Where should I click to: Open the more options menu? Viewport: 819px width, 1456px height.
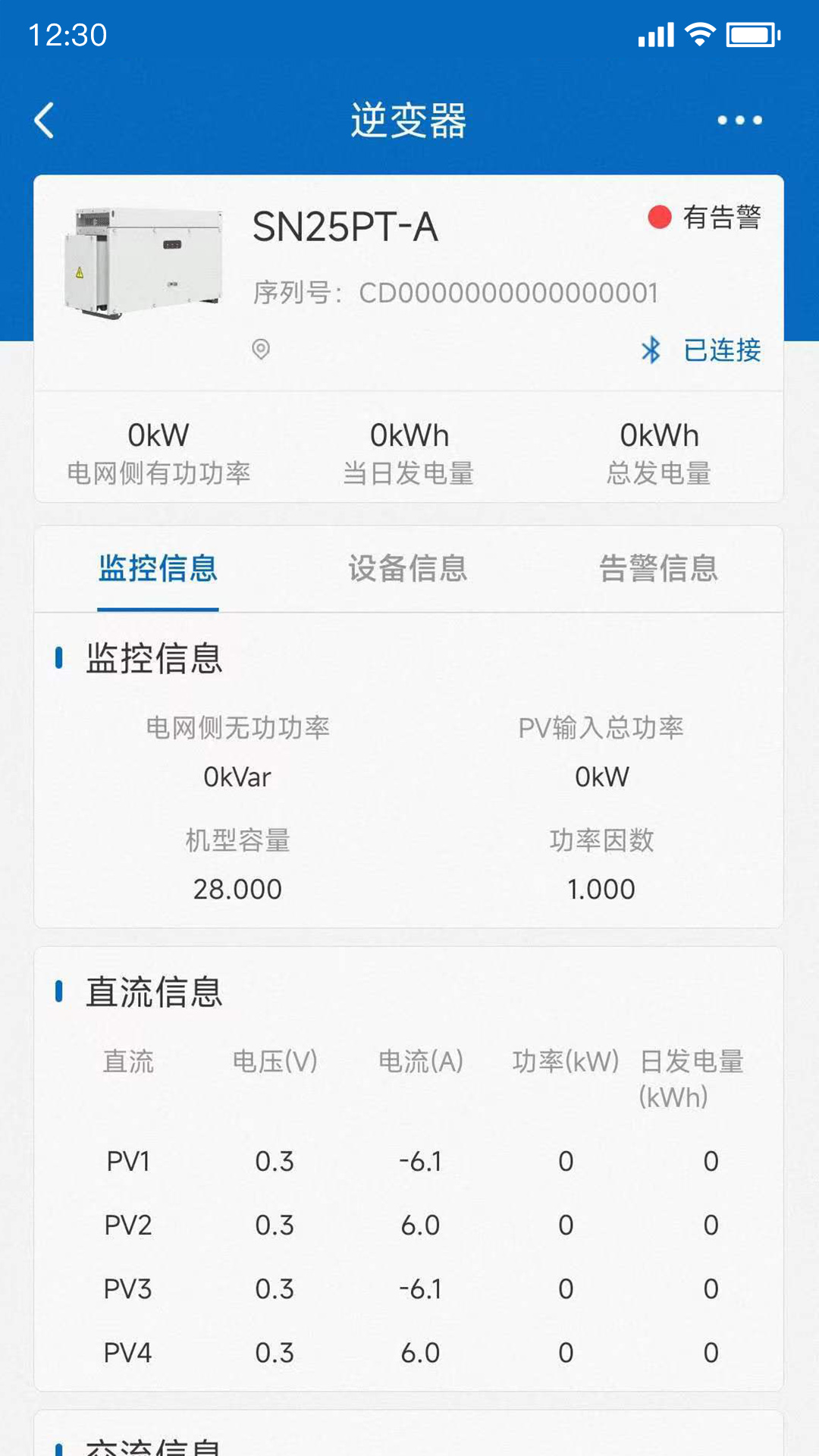739,120
